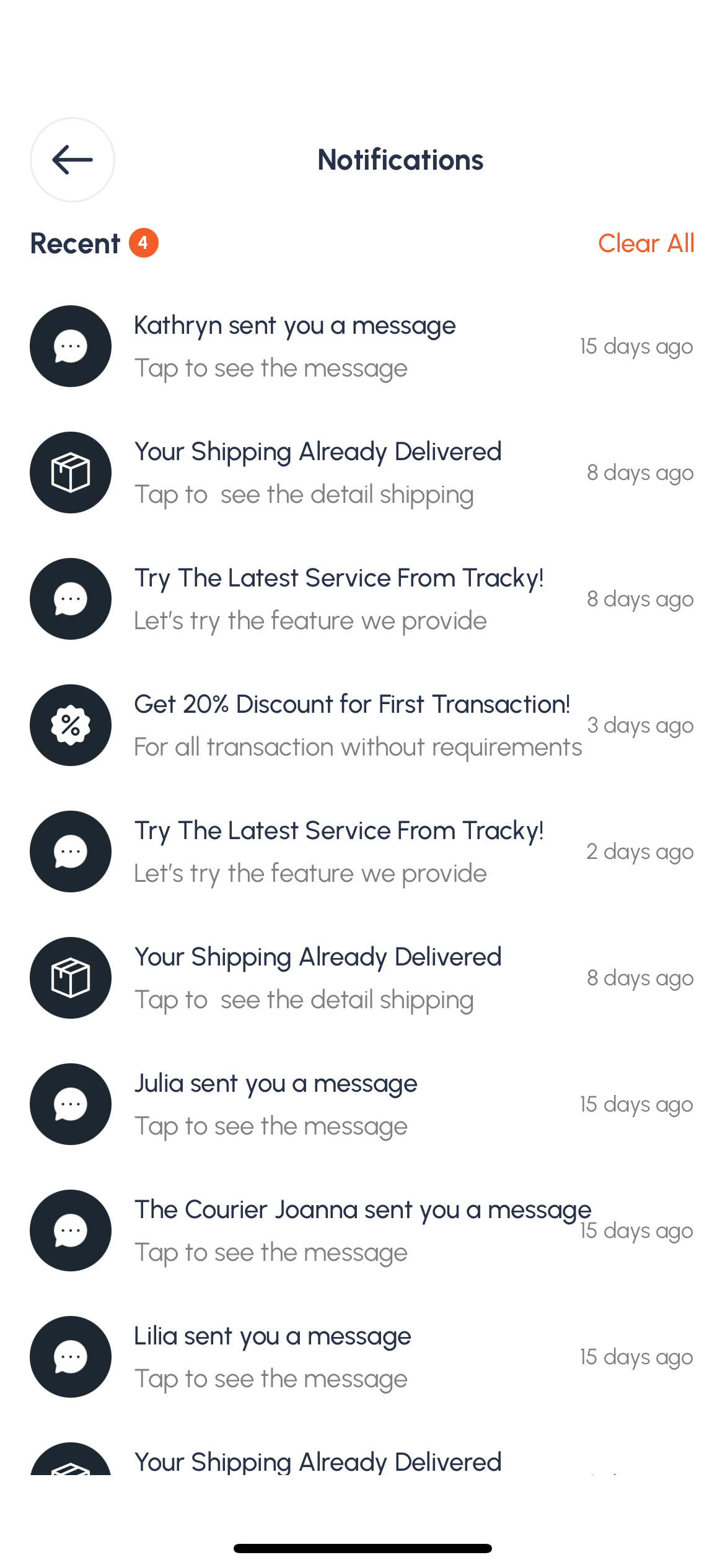Select the courier Joanna message icon

tap(71, 1230)
